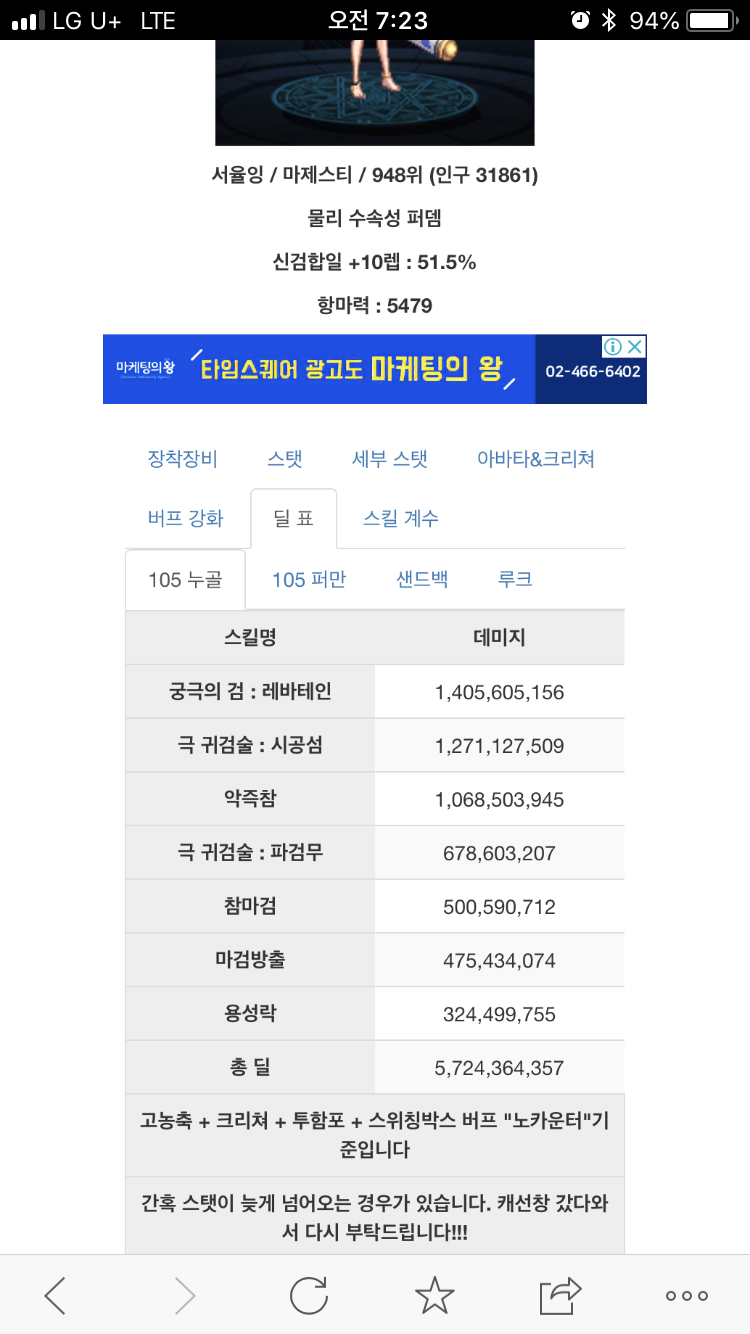The image size is (750, 1334).
Task: Switch to 아바타&크리쳐 tab
Action: (536, 459)
